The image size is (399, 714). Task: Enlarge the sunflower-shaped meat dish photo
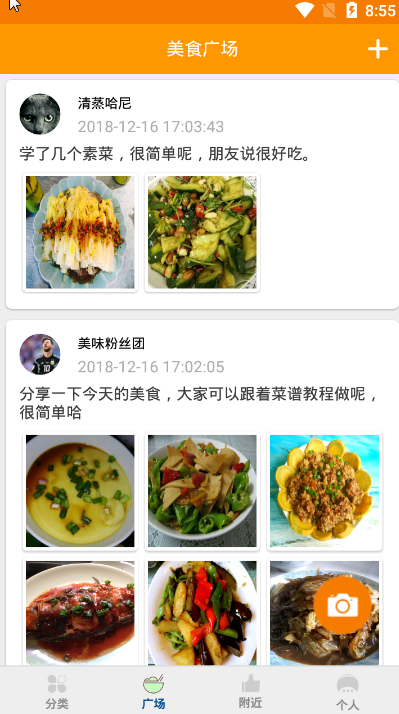[x=324, y=491]
